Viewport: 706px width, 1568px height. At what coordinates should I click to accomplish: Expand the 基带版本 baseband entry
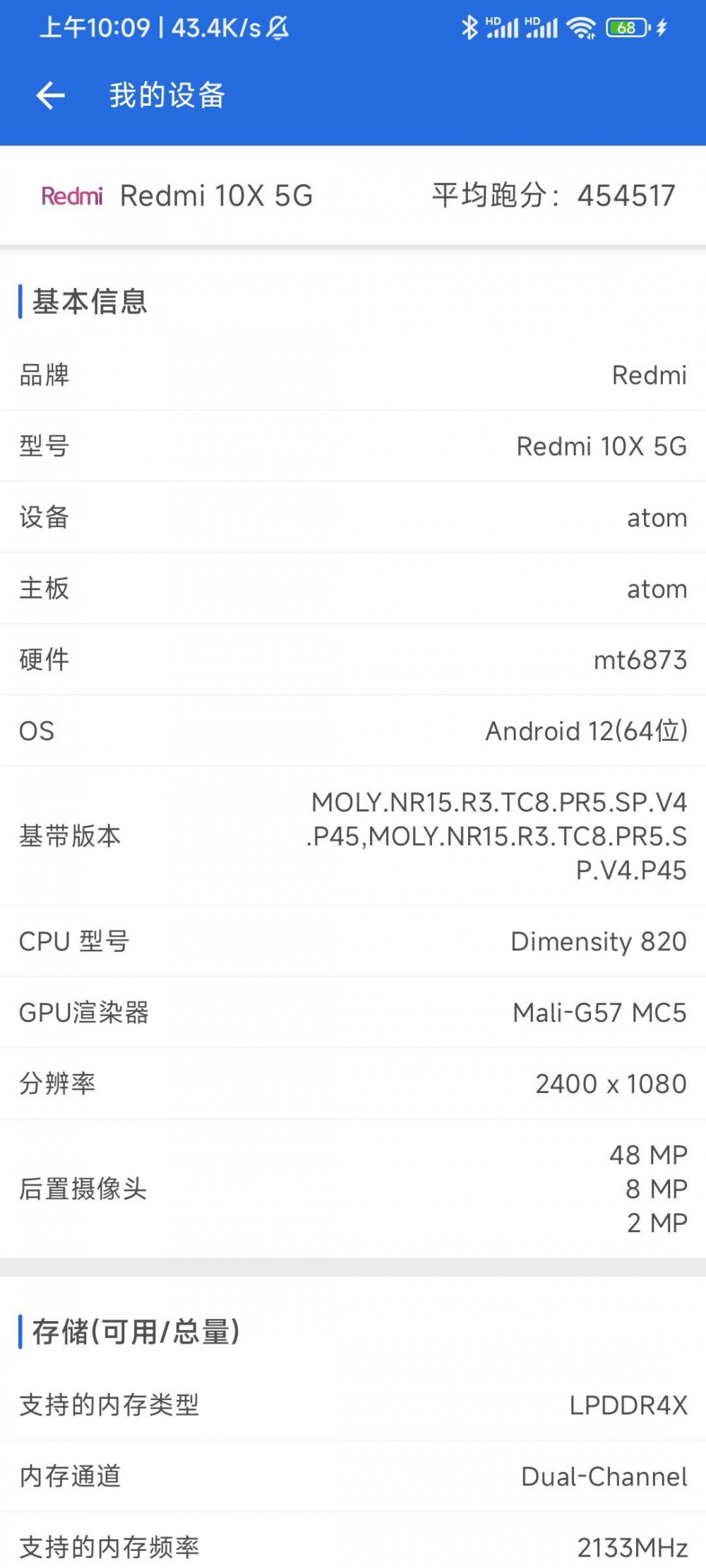pyautogui.click(x=353, y=836)
